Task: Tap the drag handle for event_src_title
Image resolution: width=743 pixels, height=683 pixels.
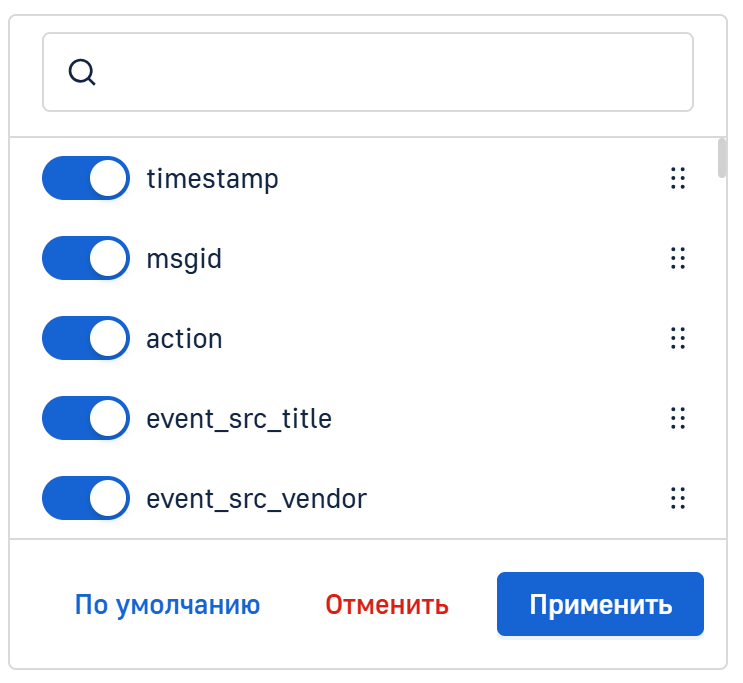Action: point(678,418)
